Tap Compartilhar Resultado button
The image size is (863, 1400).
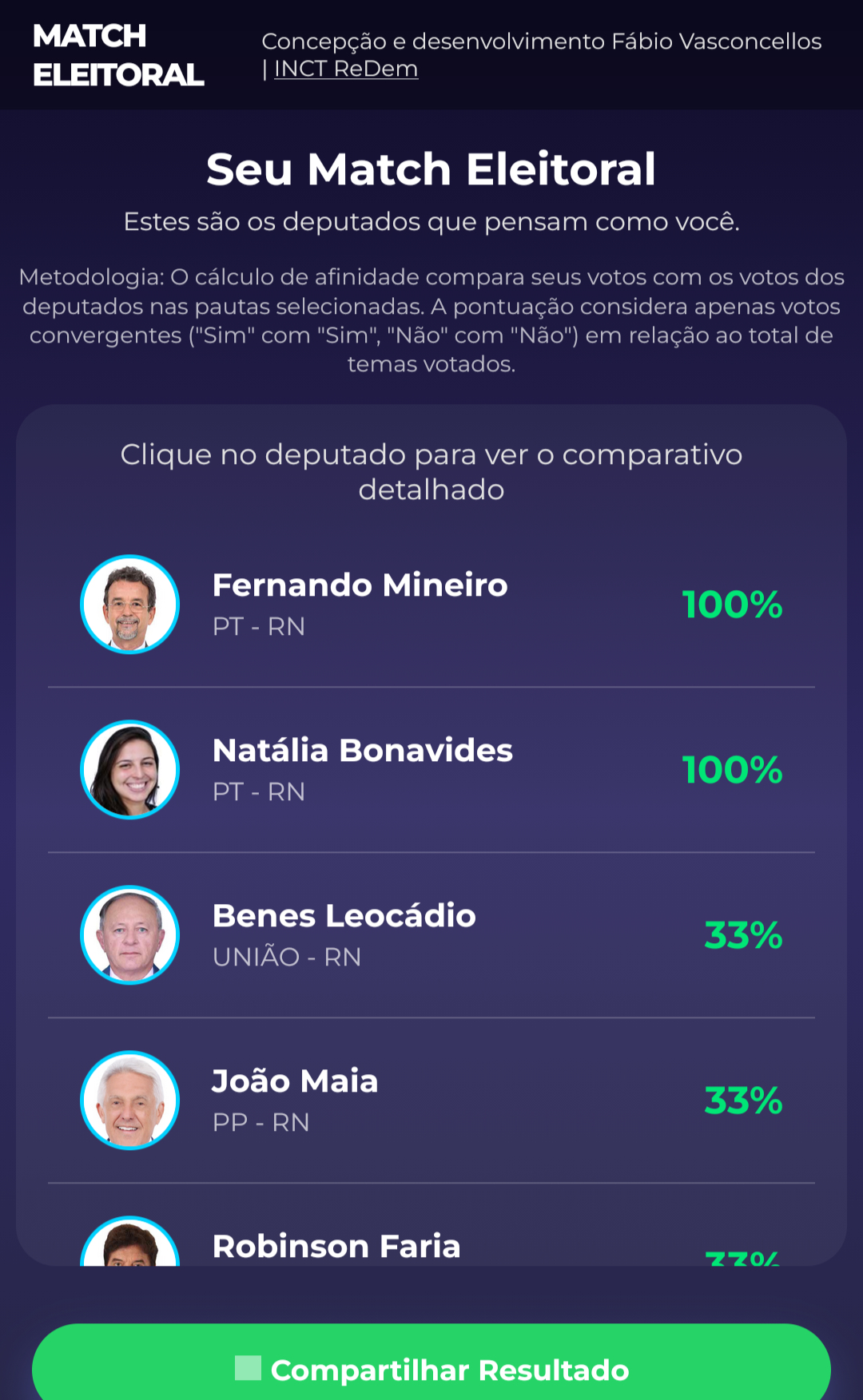[x=431, y=1369]
